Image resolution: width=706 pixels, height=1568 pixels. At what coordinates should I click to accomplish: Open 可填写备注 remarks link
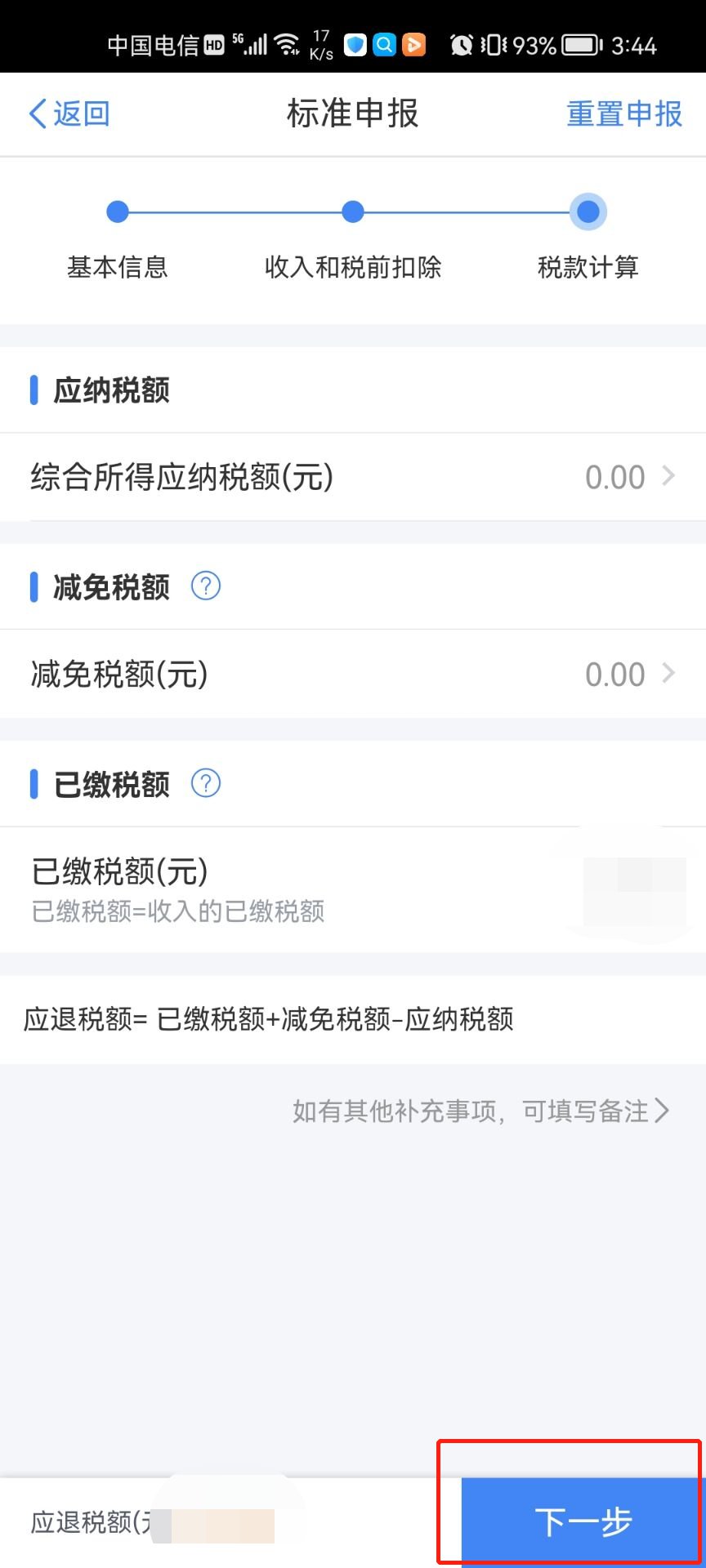click(480, 1111)
